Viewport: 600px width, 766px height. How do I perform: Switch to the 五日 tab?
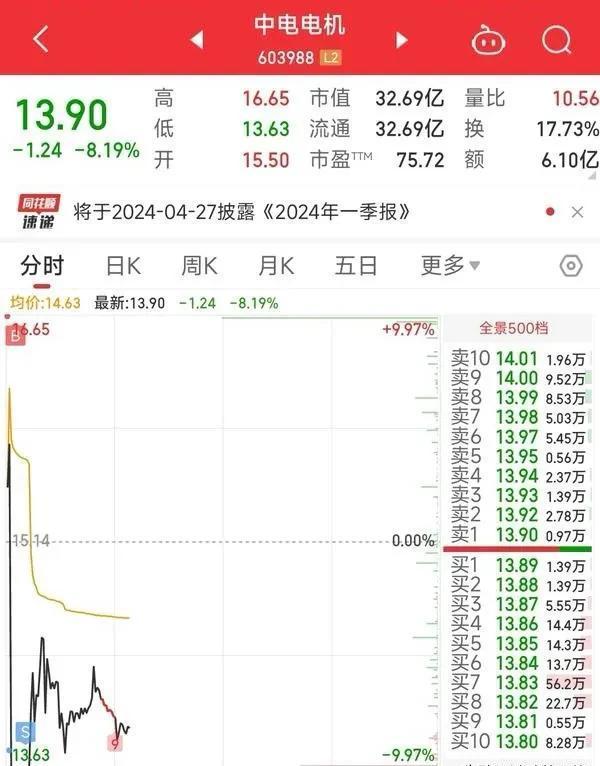click(356, 265)
